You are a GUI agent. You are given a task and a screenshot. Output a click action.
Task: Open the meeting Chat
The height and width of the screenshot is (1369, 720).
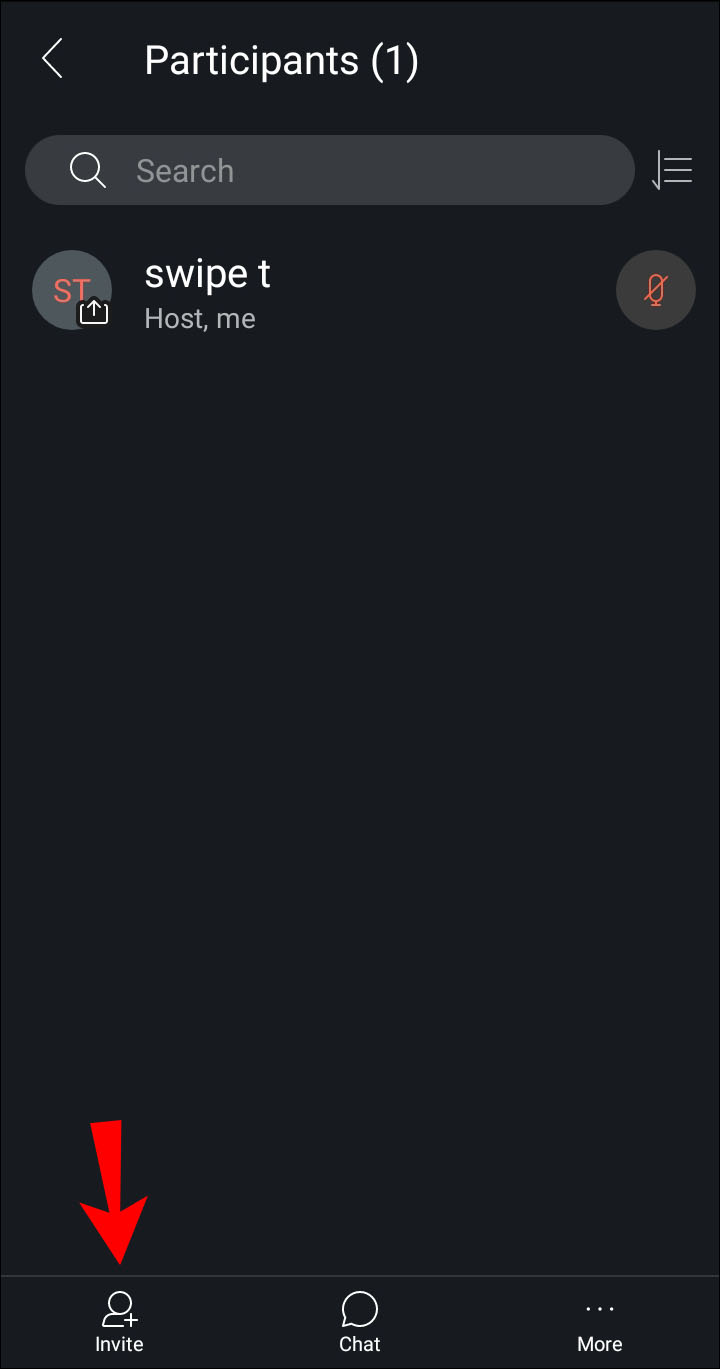coord(359,1322)
